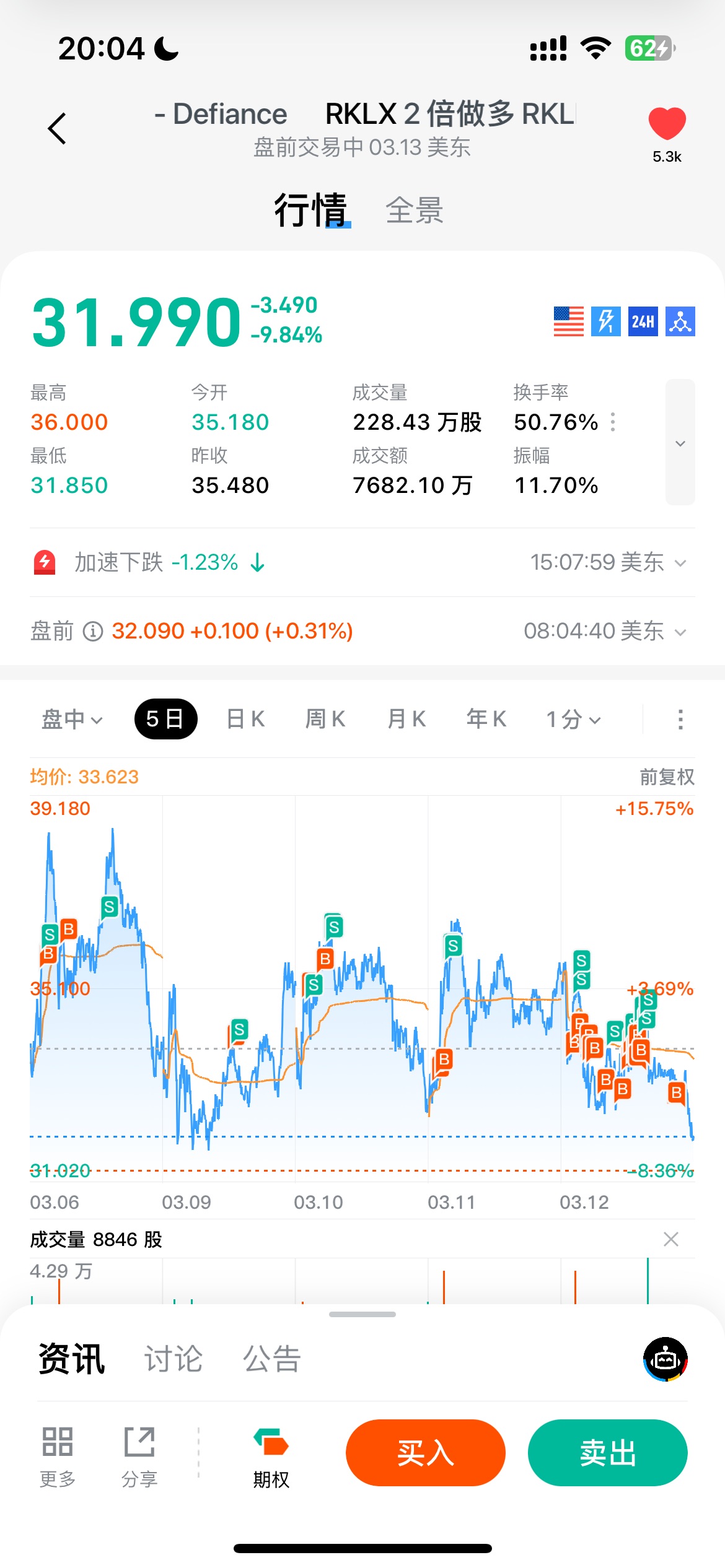The width and height of the screenshot is (725, 1568).
Task: Switch to the 讨论 tab
Action: (x=174, y=1359)
